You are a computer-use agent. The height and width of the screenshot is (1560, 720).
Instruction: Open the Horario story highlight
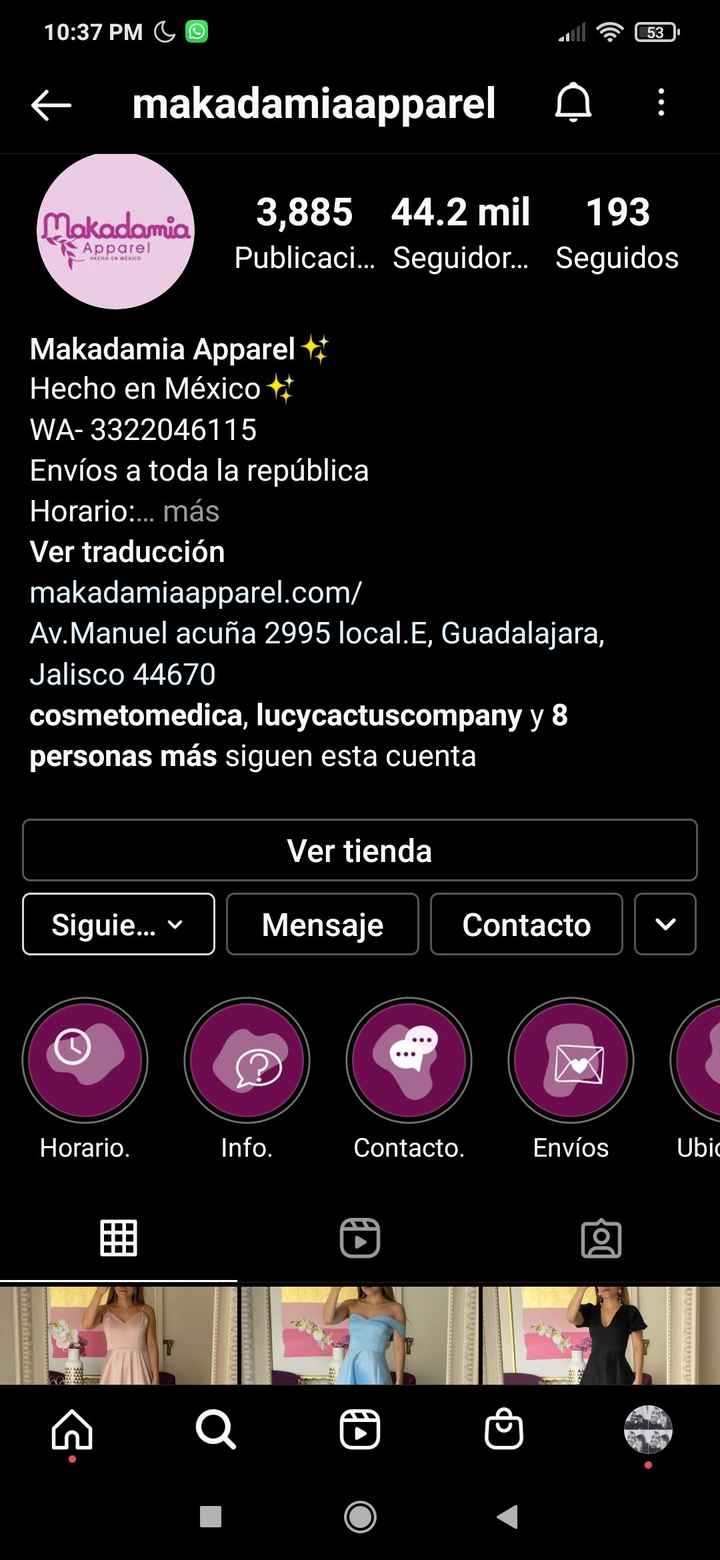(85, 1060)
